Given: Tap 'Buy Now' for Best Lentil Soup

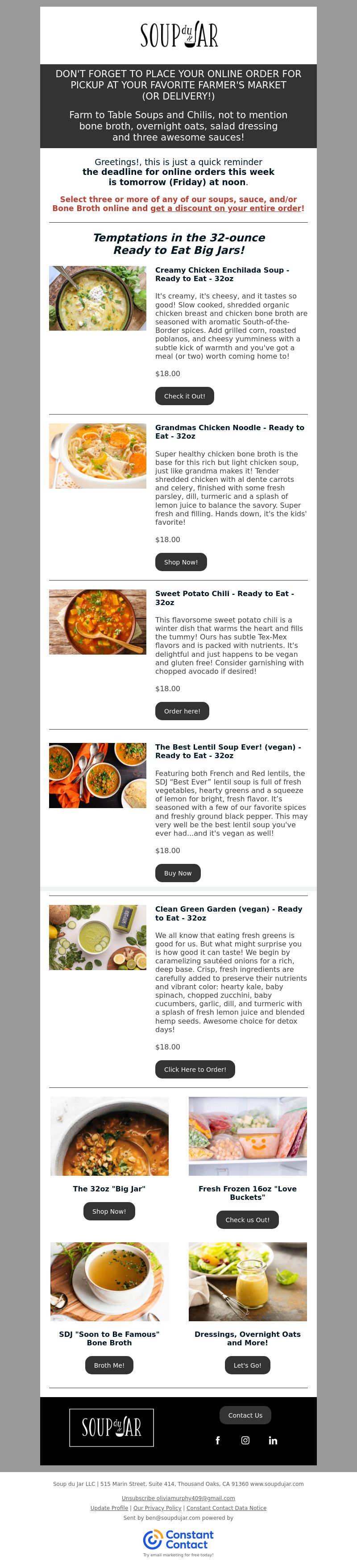Looking at the screenshot, I should [177, 873].
